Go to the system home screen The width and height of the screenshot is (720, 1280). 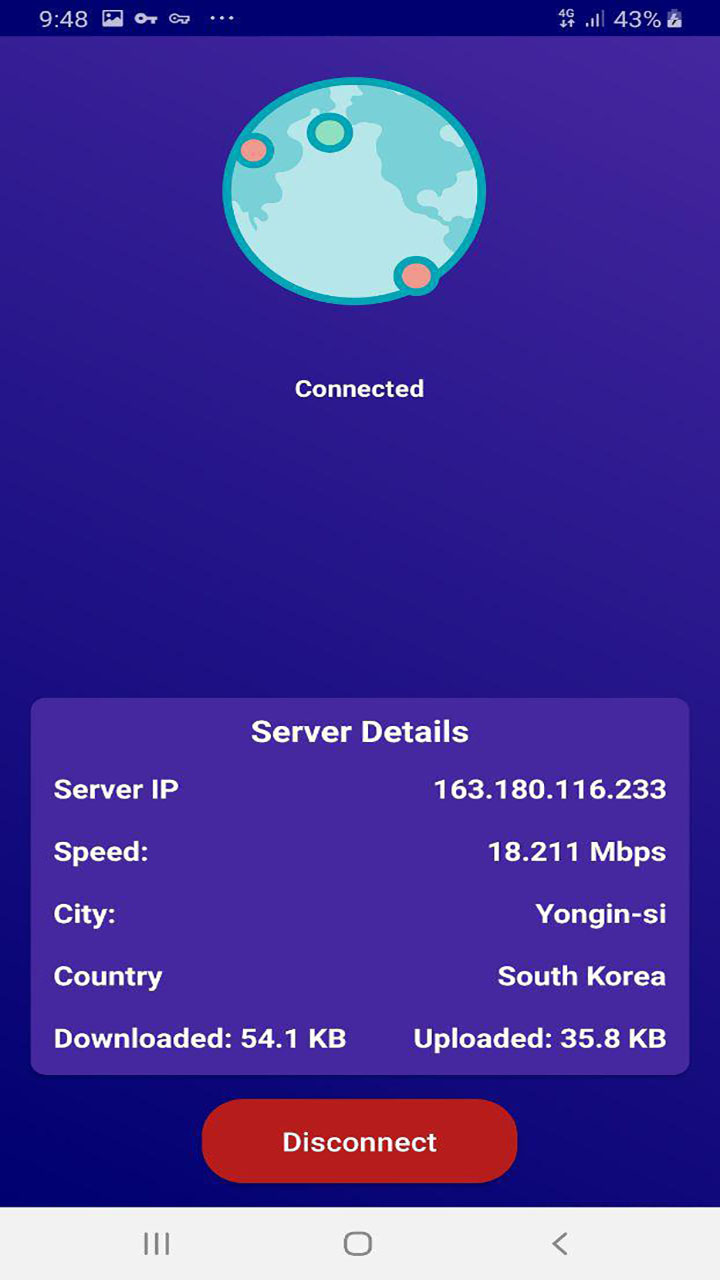[x=358, y=1243]
